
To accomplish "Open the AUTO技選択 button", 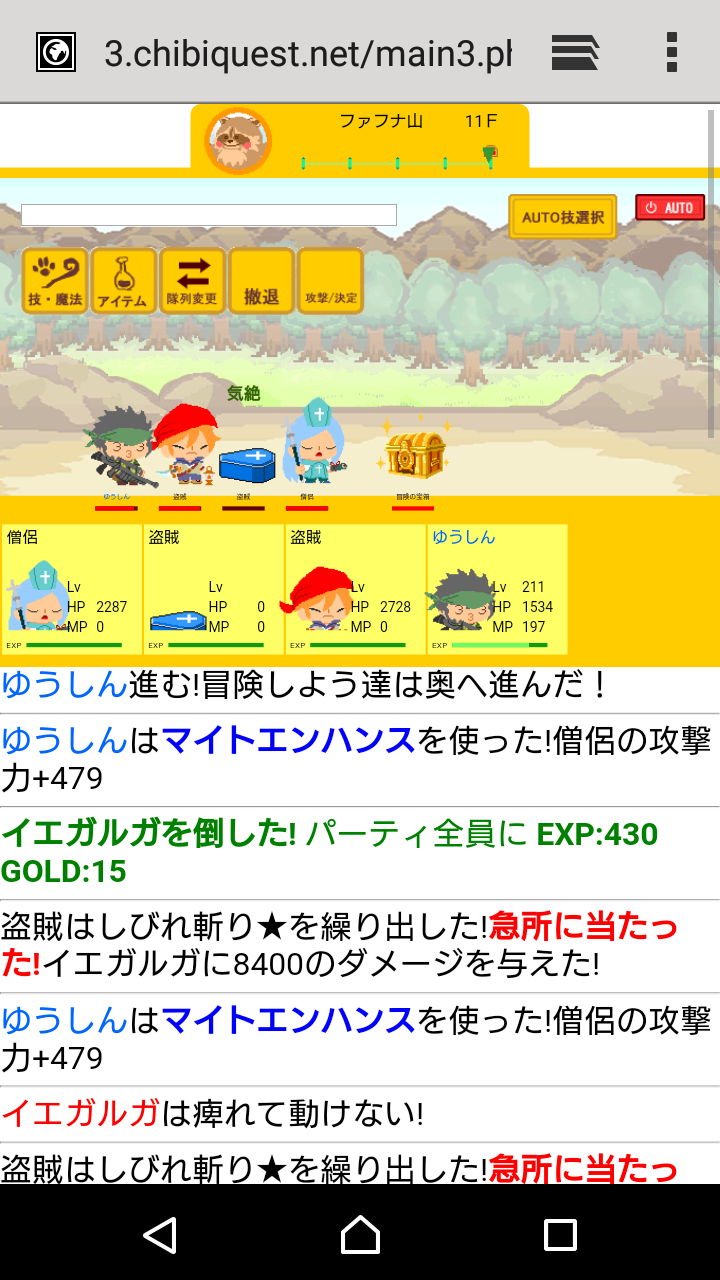I will [x=563, y=216].
